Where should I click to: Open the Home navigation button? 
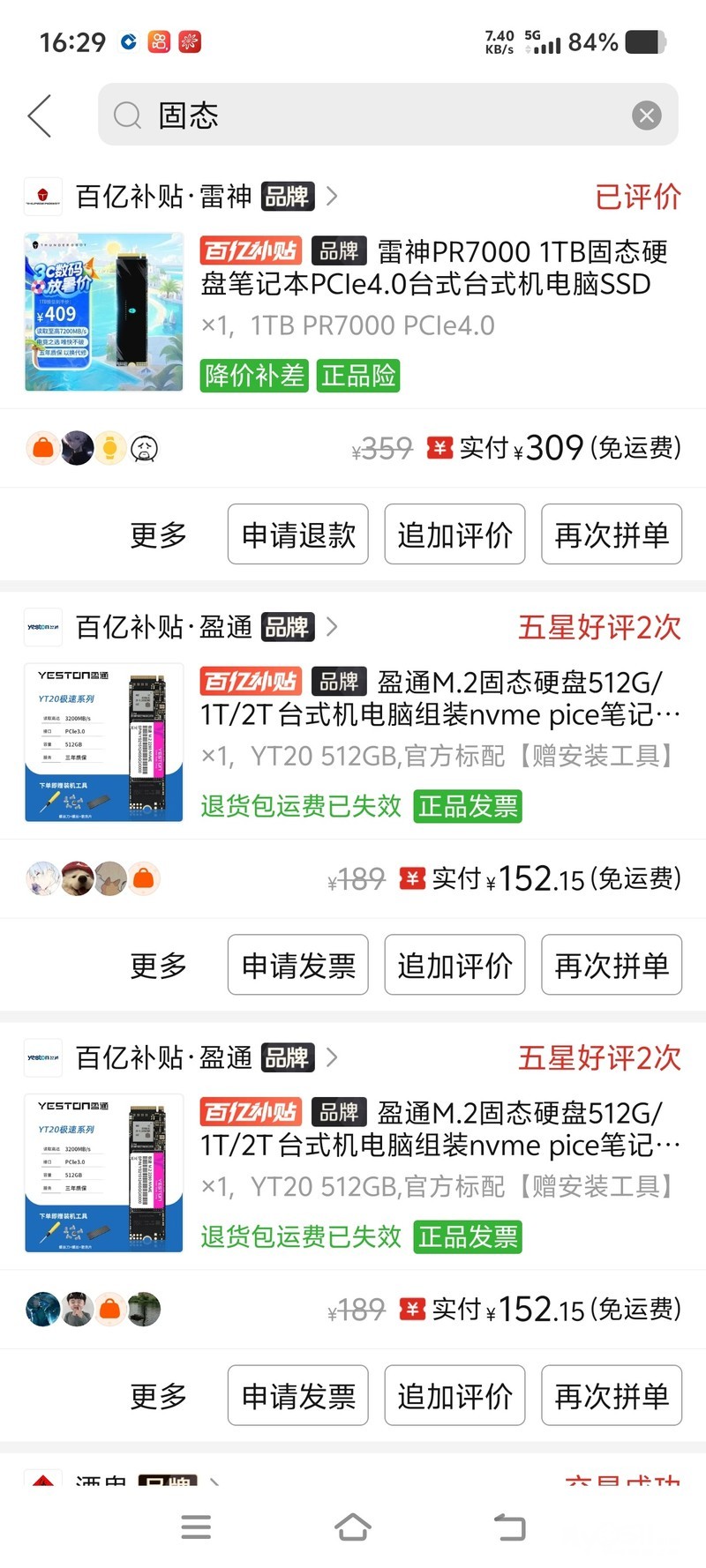[352, 1527]
